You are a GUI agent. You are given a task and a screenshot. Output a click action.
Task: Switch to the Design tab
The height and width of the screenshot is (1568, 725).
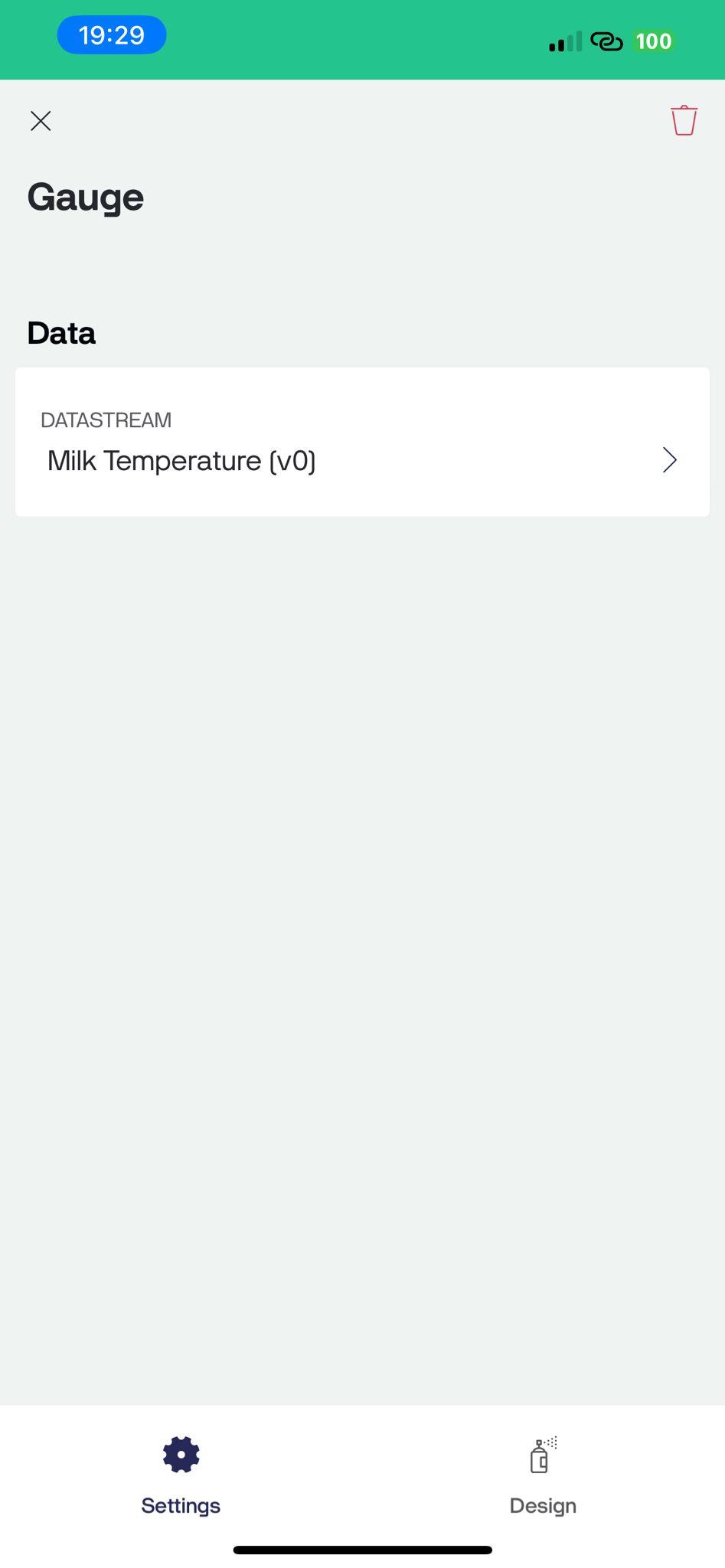(543, 1475)
